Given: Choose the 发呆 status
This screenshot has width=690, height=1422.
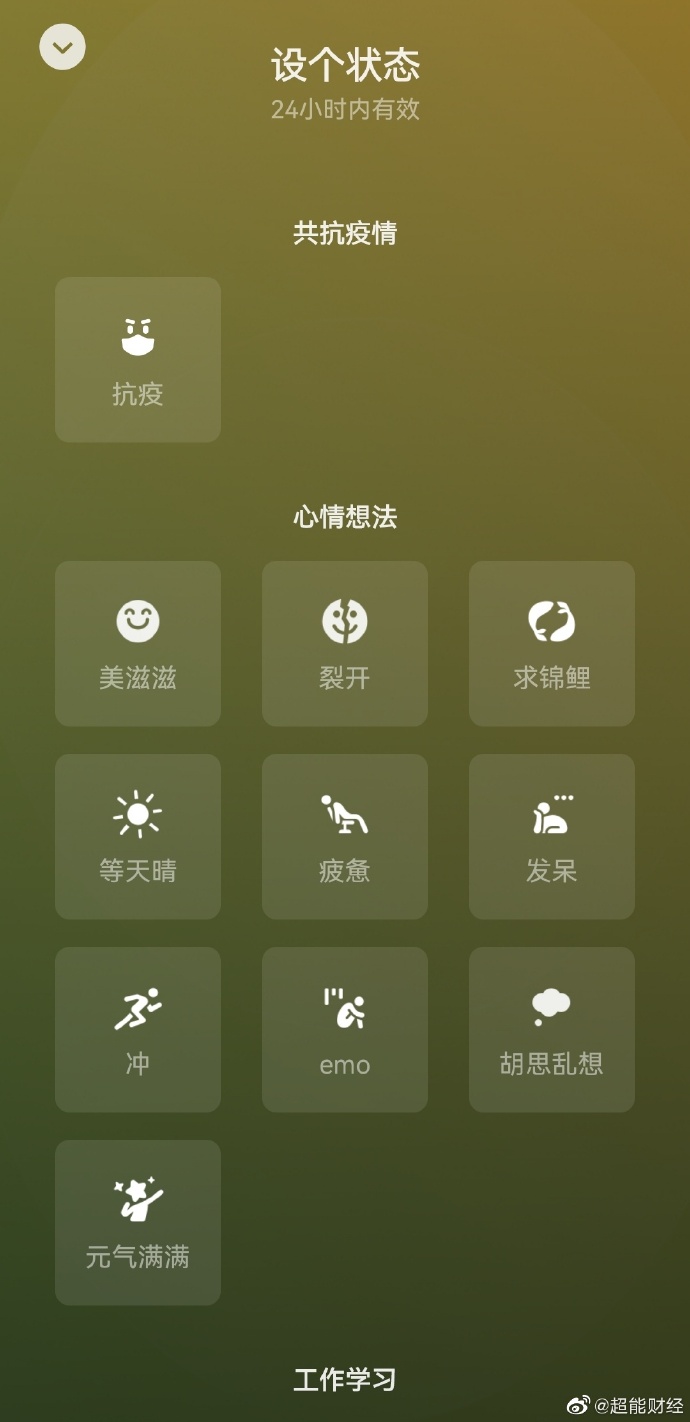Looking at the screenshot, I should 552,837.
